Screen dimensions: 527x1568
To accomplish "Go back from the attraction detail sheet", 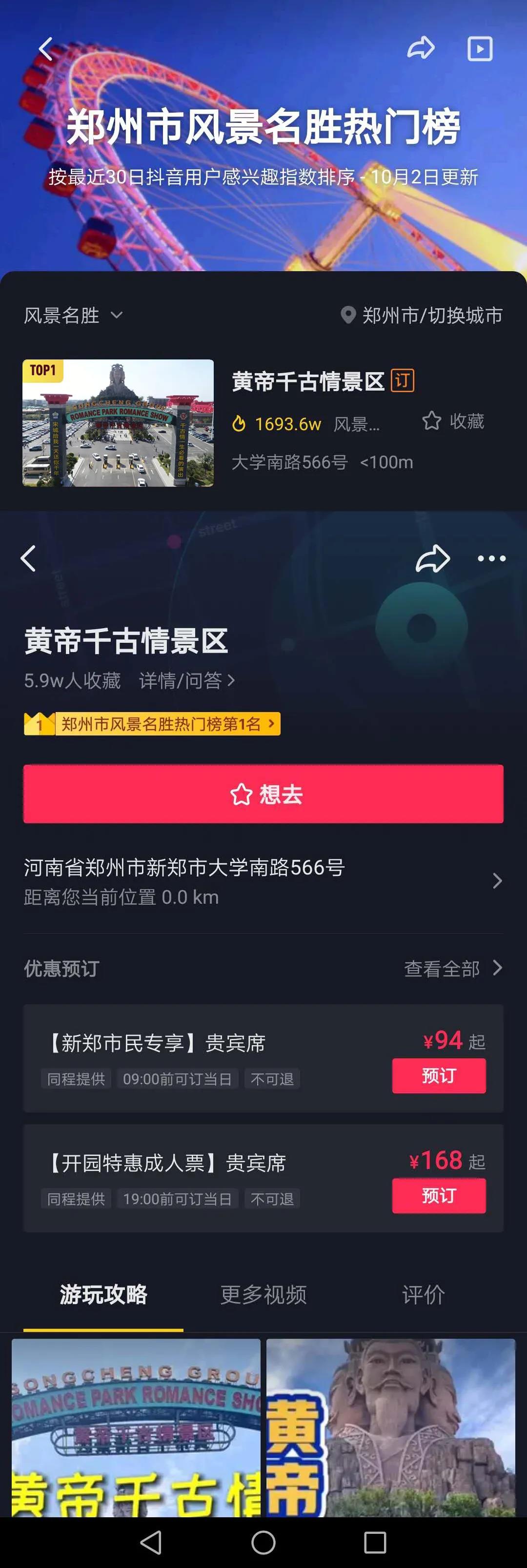I will [x=29, y=557].
